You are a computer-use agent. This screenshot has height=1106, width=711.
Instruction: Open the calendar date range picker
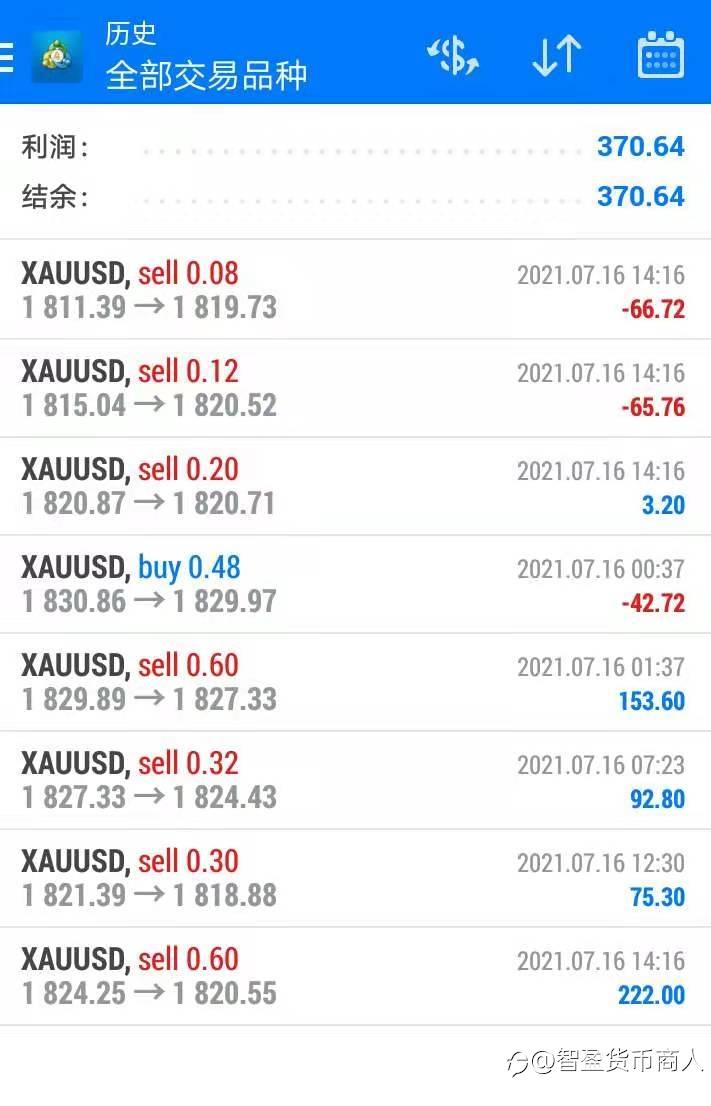660,55
